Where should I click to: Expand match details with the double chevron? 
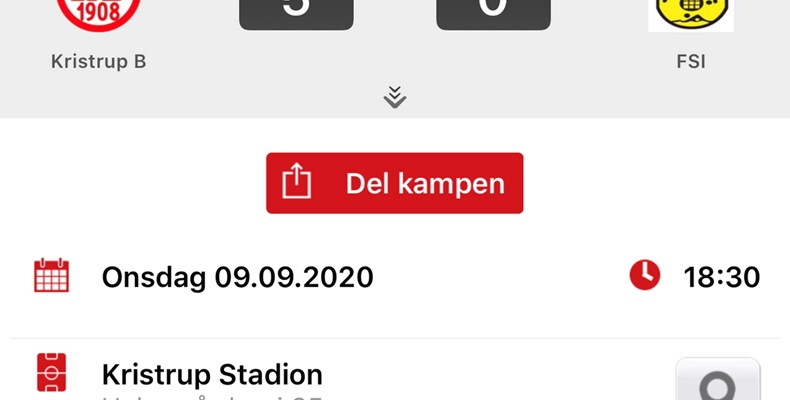(x=395, y=97)
